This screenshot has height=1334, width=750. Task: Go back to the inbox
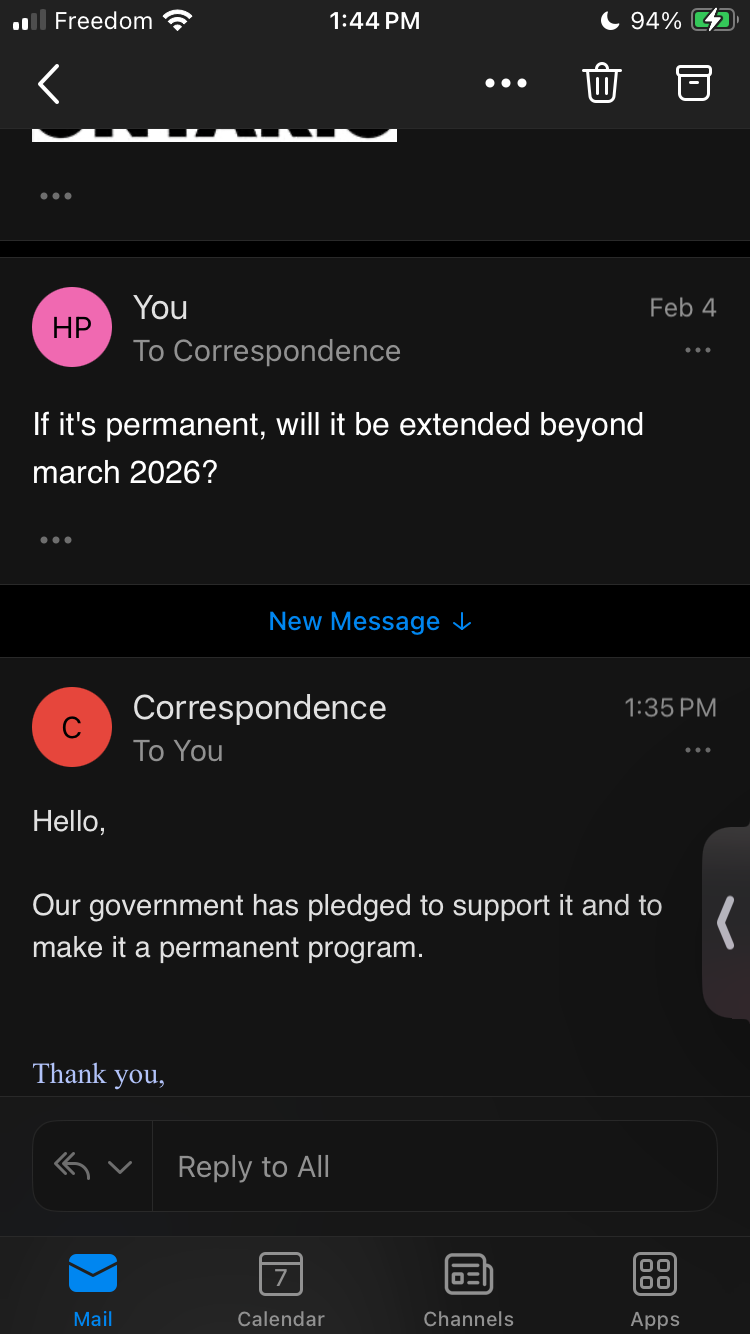click(x=48, y=84)
